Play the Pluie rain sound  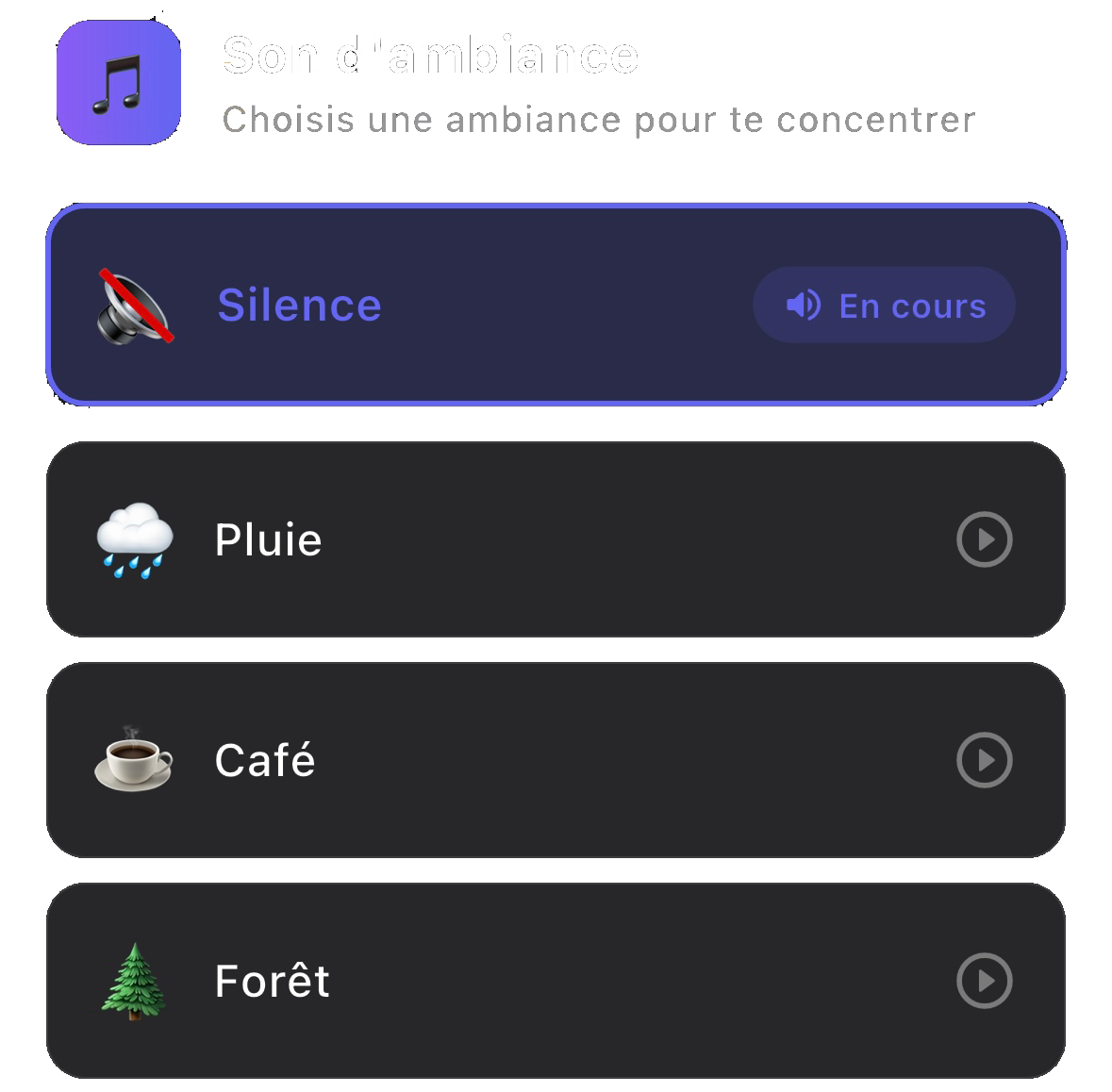tap(984, 539)
